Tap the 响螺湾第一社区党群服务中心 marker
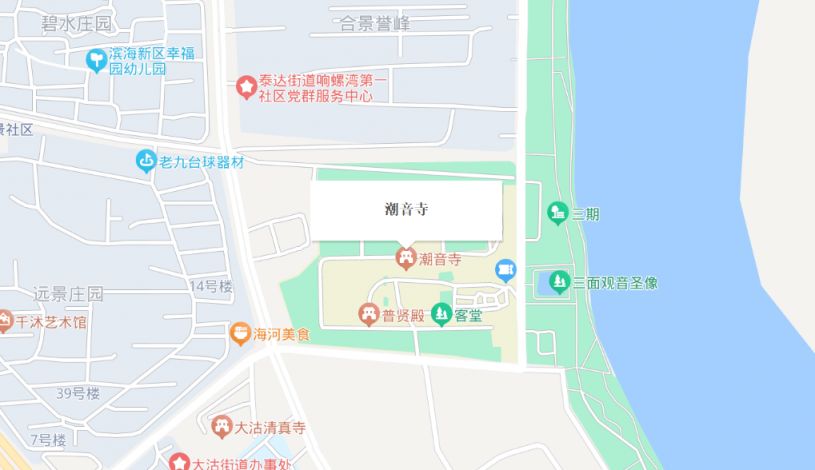Viewport: 815px width, 470px height. point(245,88)
